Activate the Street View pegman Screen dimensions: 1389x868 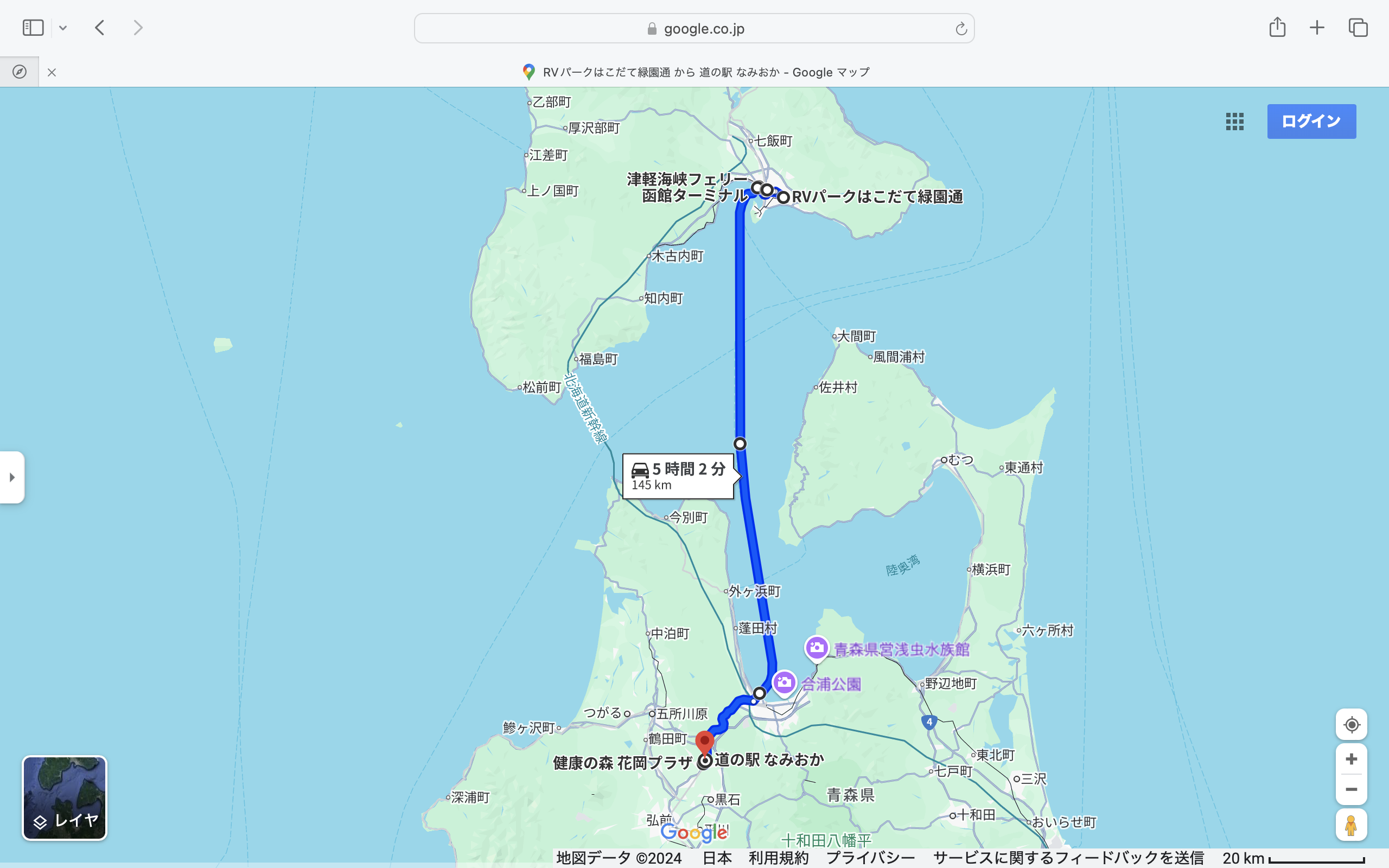1351,825
